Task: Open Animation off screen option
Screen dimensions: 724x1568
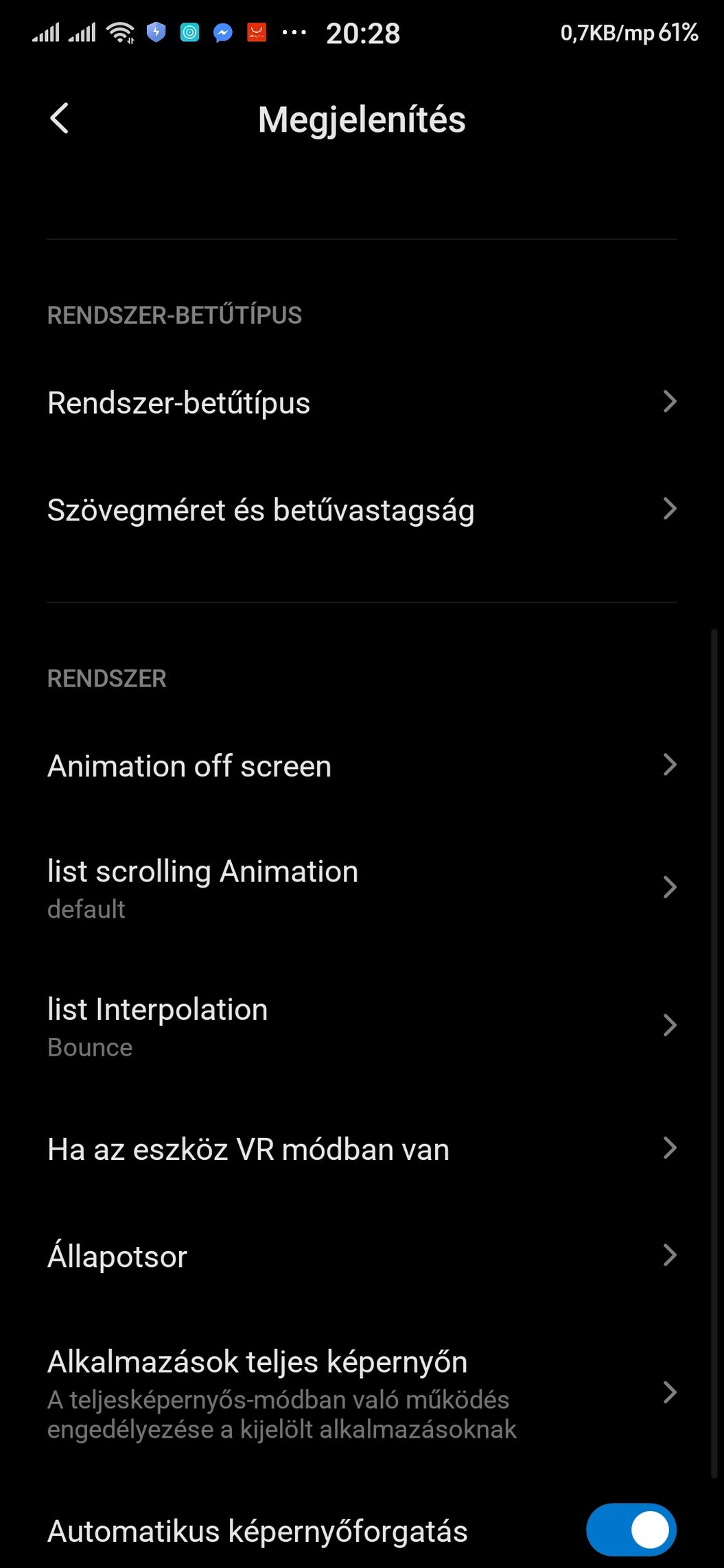Action: pyautogui.click(x=362, y=765)
